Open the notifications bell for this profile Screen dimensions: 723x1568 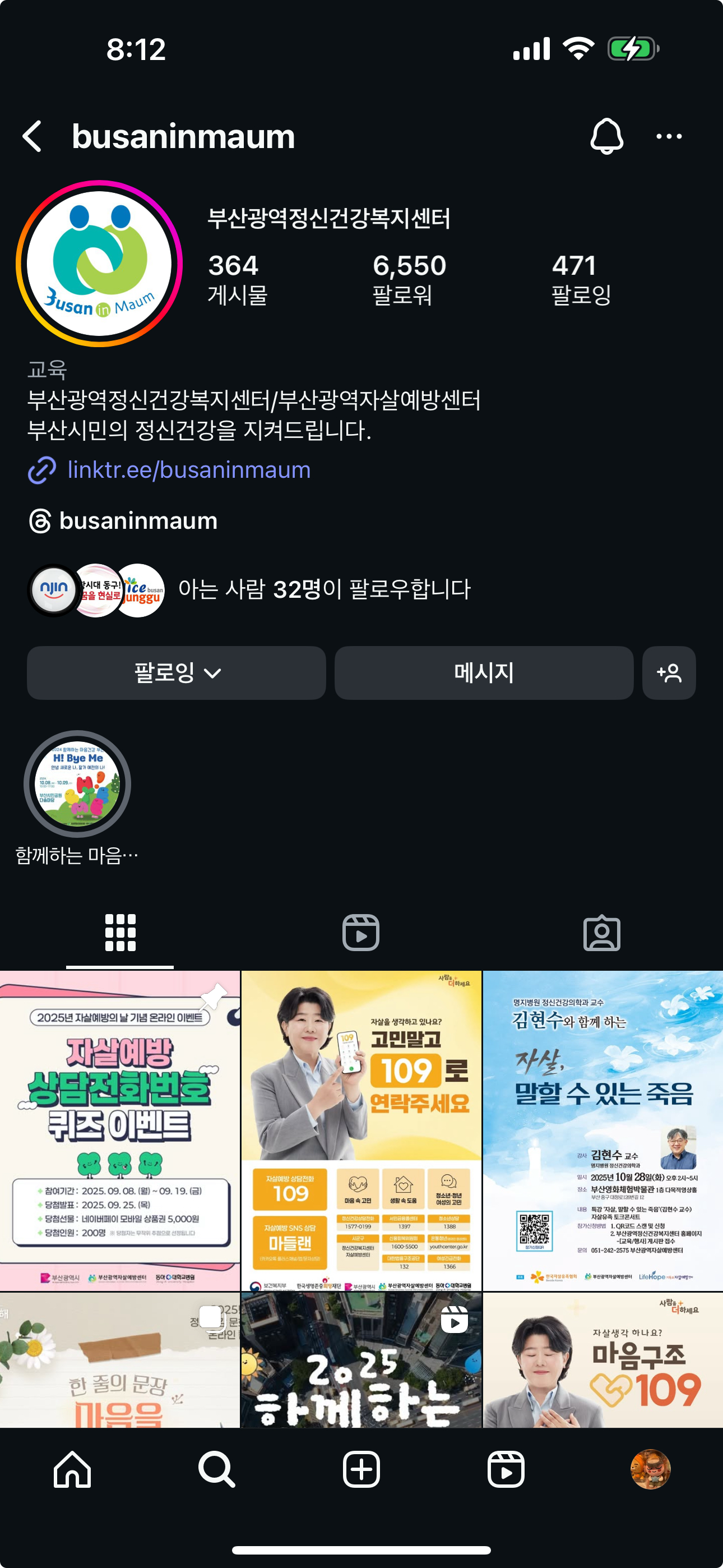click(606, 136)
